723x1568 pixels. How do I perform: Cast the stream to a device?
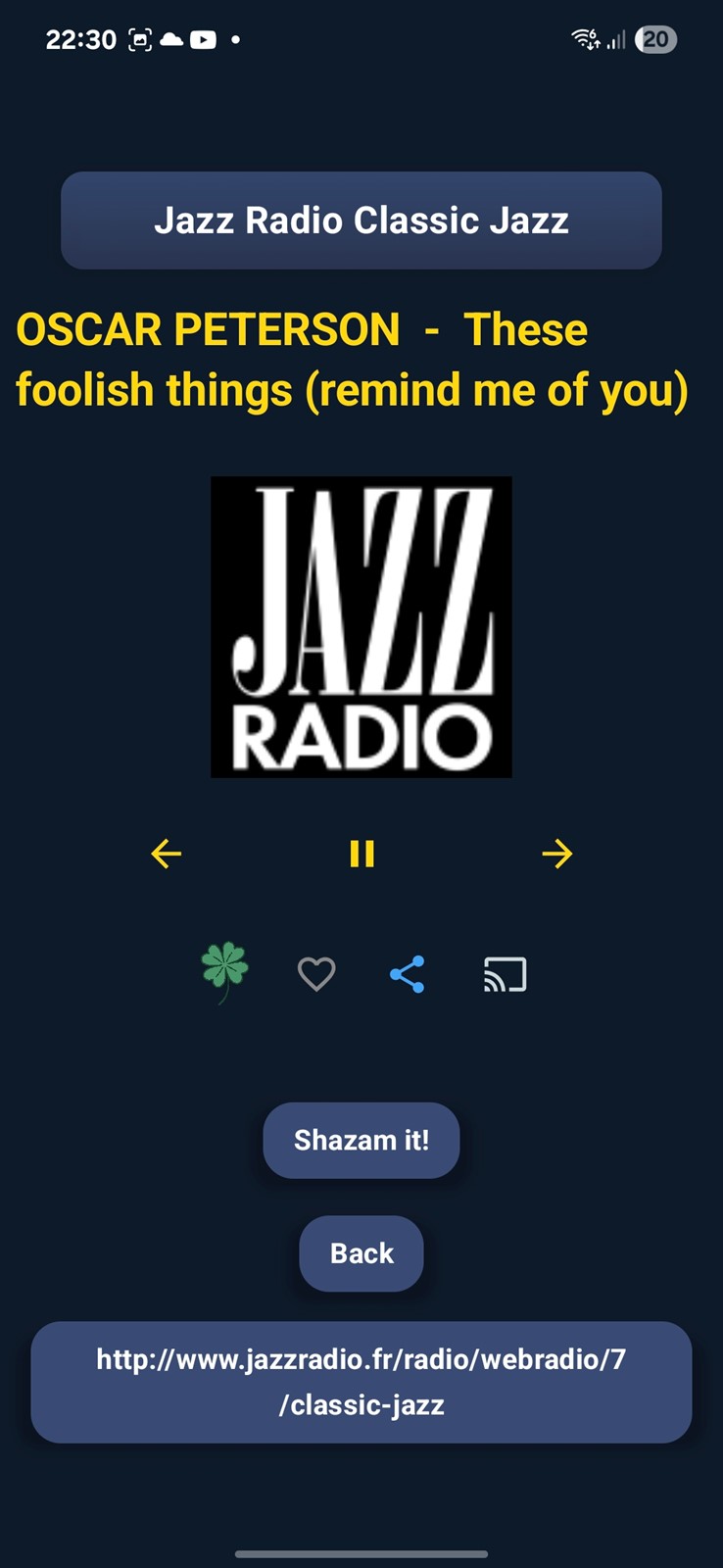point(506,974)
